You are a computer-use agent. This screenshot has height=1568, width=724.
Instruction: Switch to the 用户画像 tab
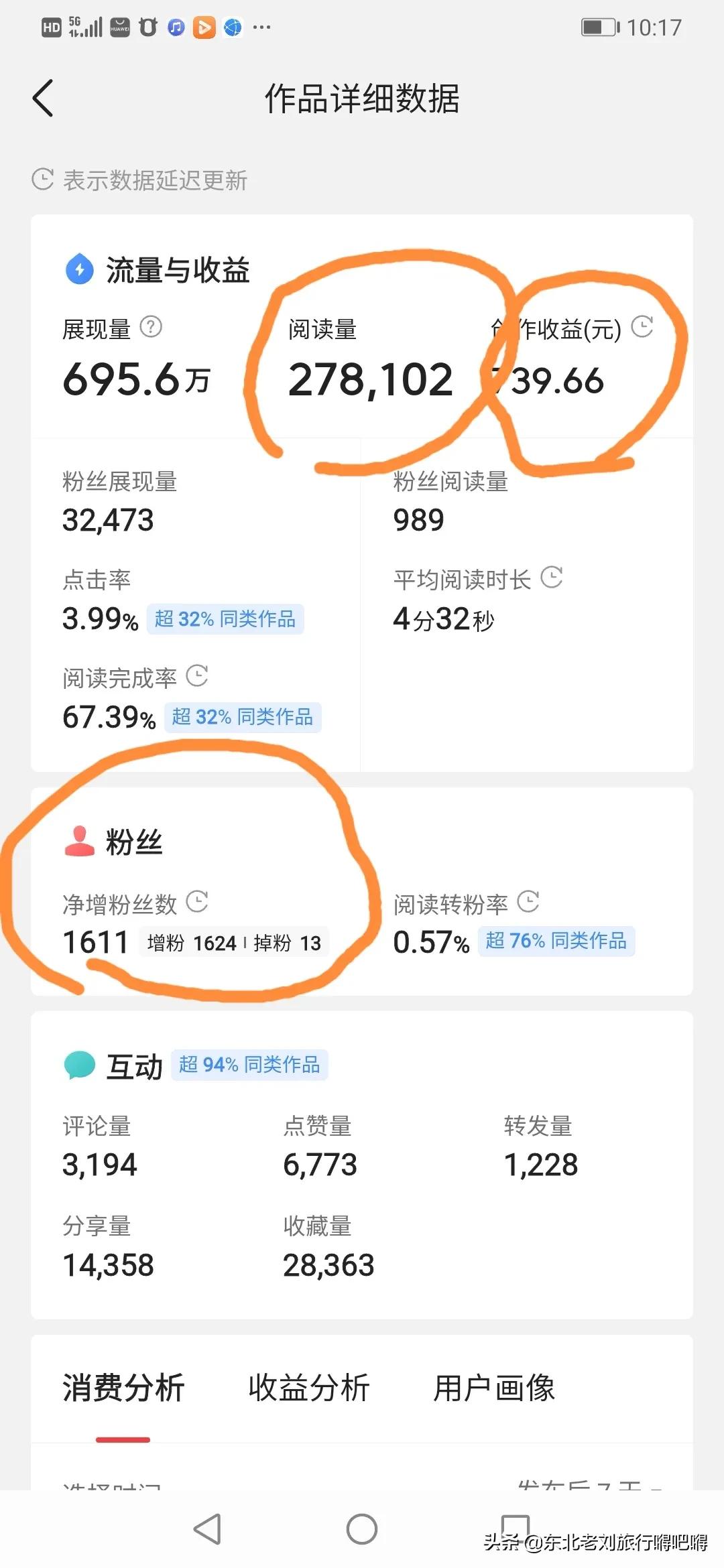coord(494,1388)
